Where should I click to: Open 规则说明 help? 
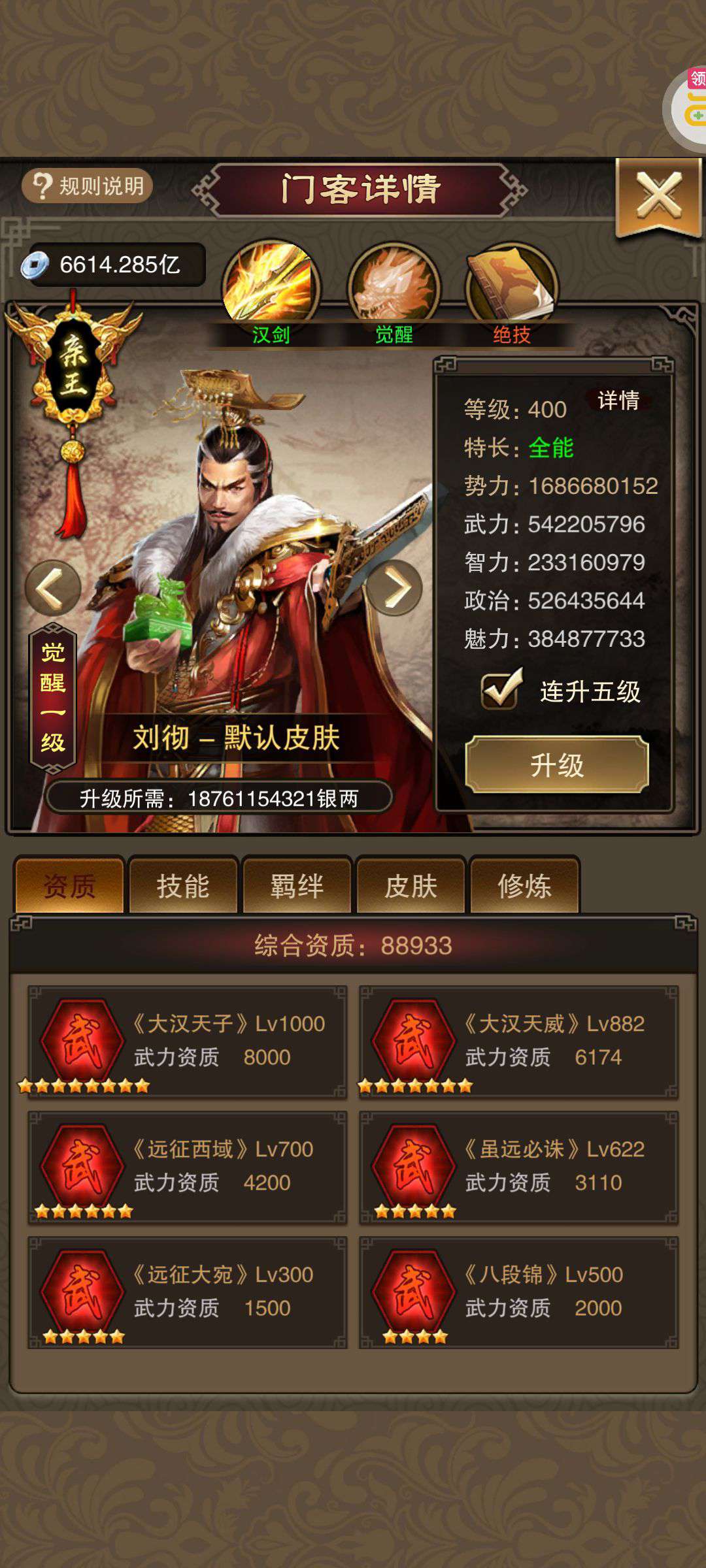(87, 186)
